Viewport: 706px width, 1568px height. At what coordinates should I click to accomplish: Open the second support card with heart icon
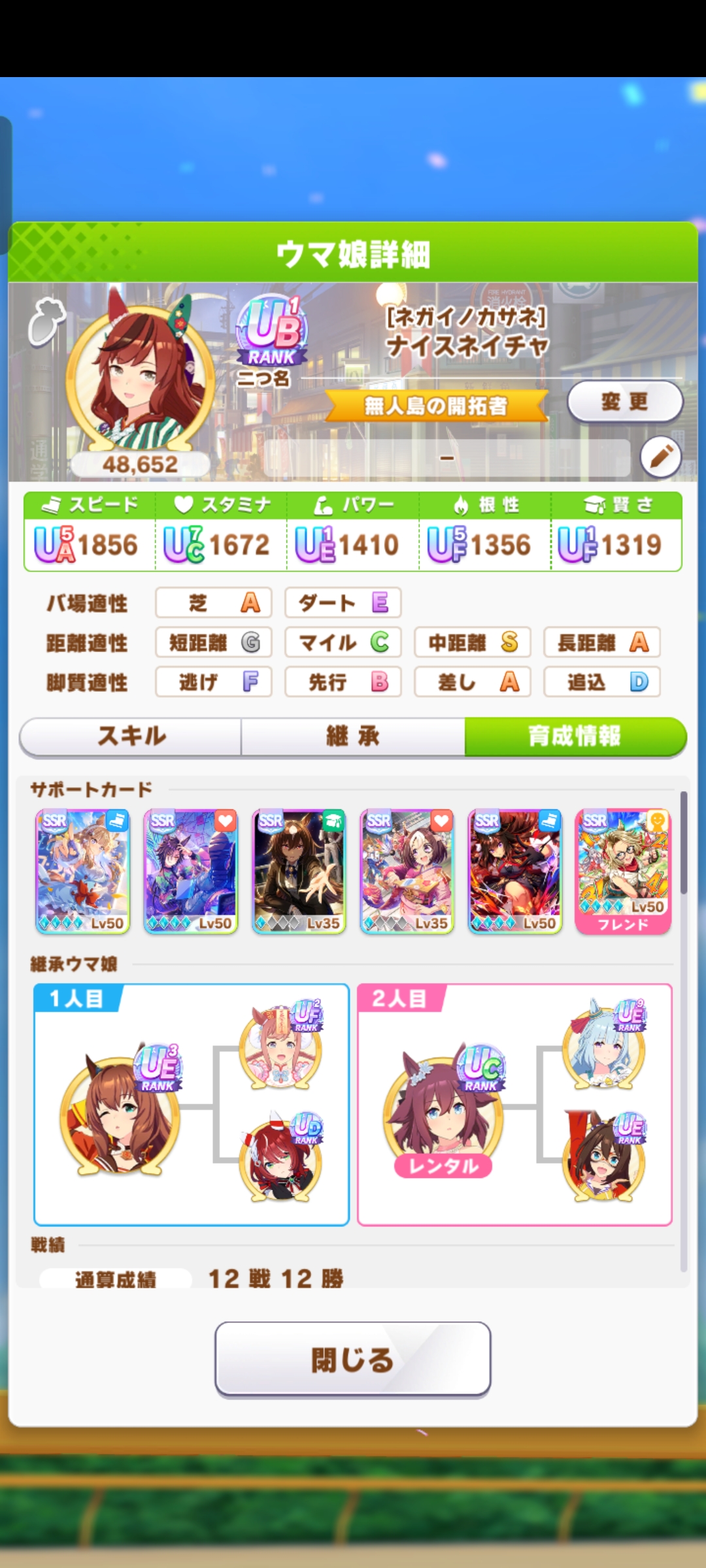(191, 872)
